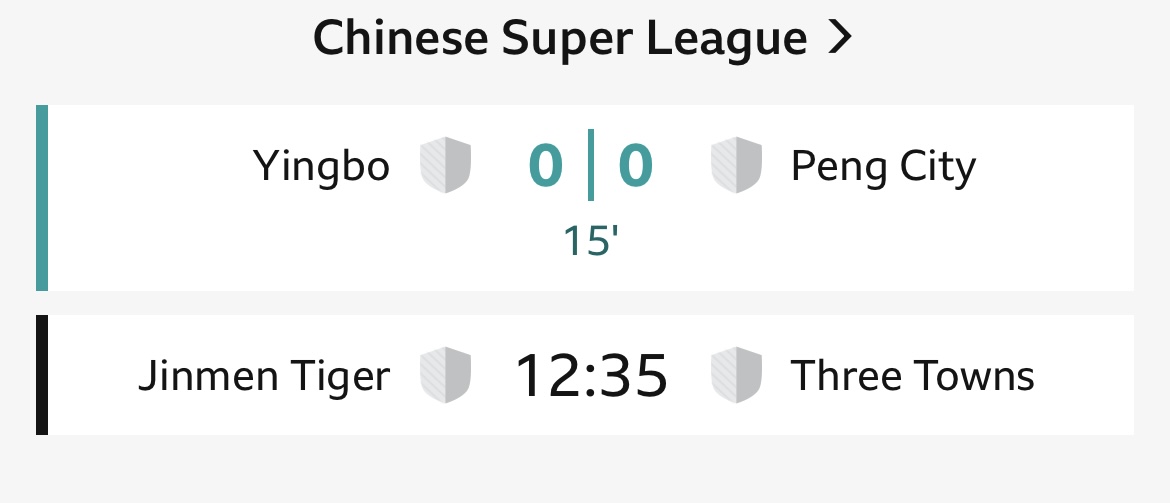The height and width of the screenshot is (503, 1170).
Task: Open the Chinese Super League page
Action: (583, 40)
